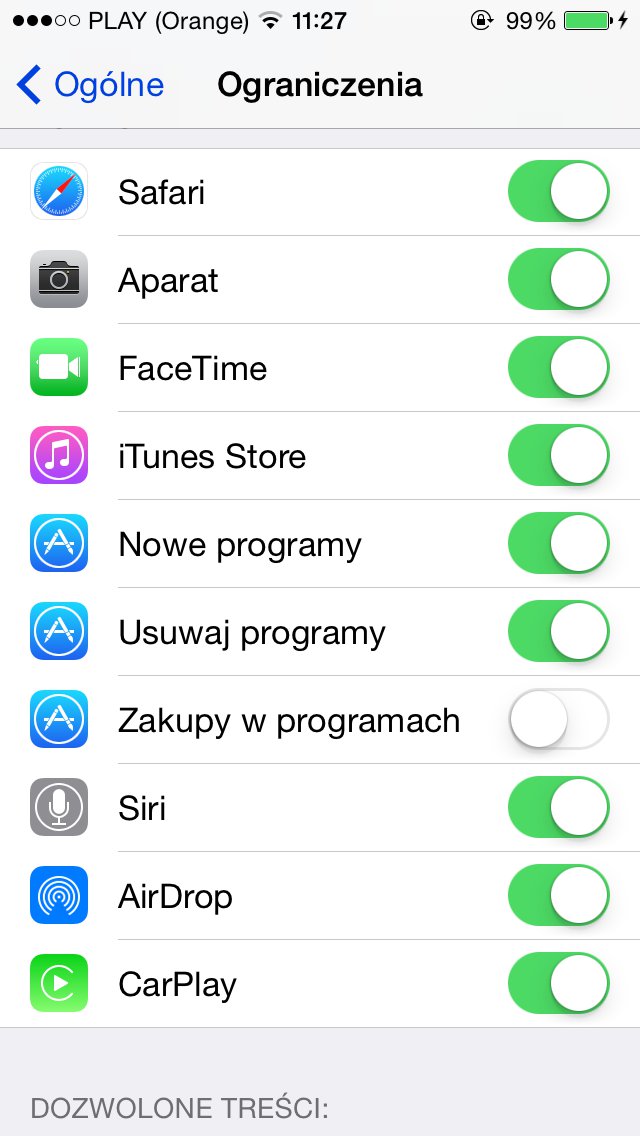The width and height of the screenshot is (640, 1136).
Task: Disable the AirDrop toggle
Action: pyautogui.click(x=558, y=896)
